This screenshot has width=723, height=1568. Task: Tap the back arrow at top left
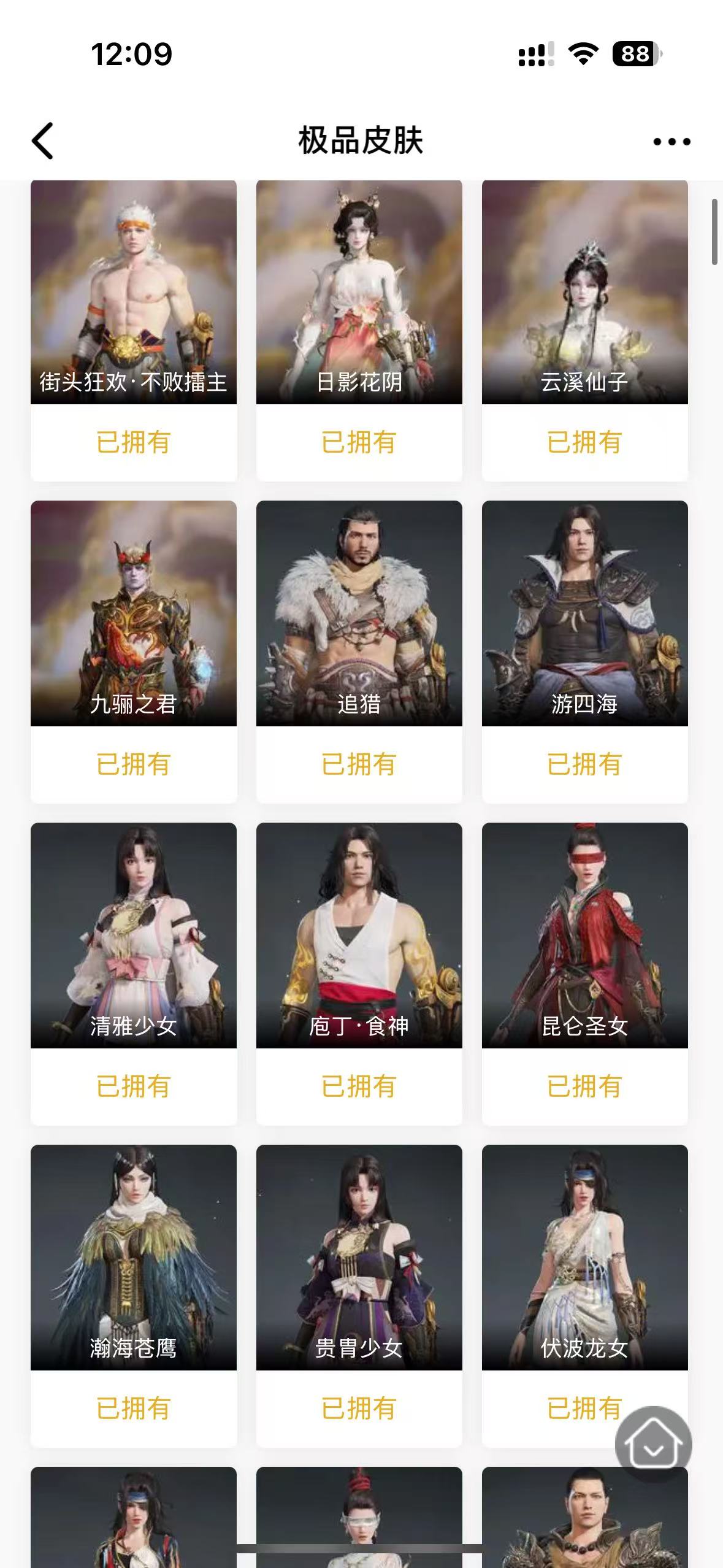coord(43,141)
